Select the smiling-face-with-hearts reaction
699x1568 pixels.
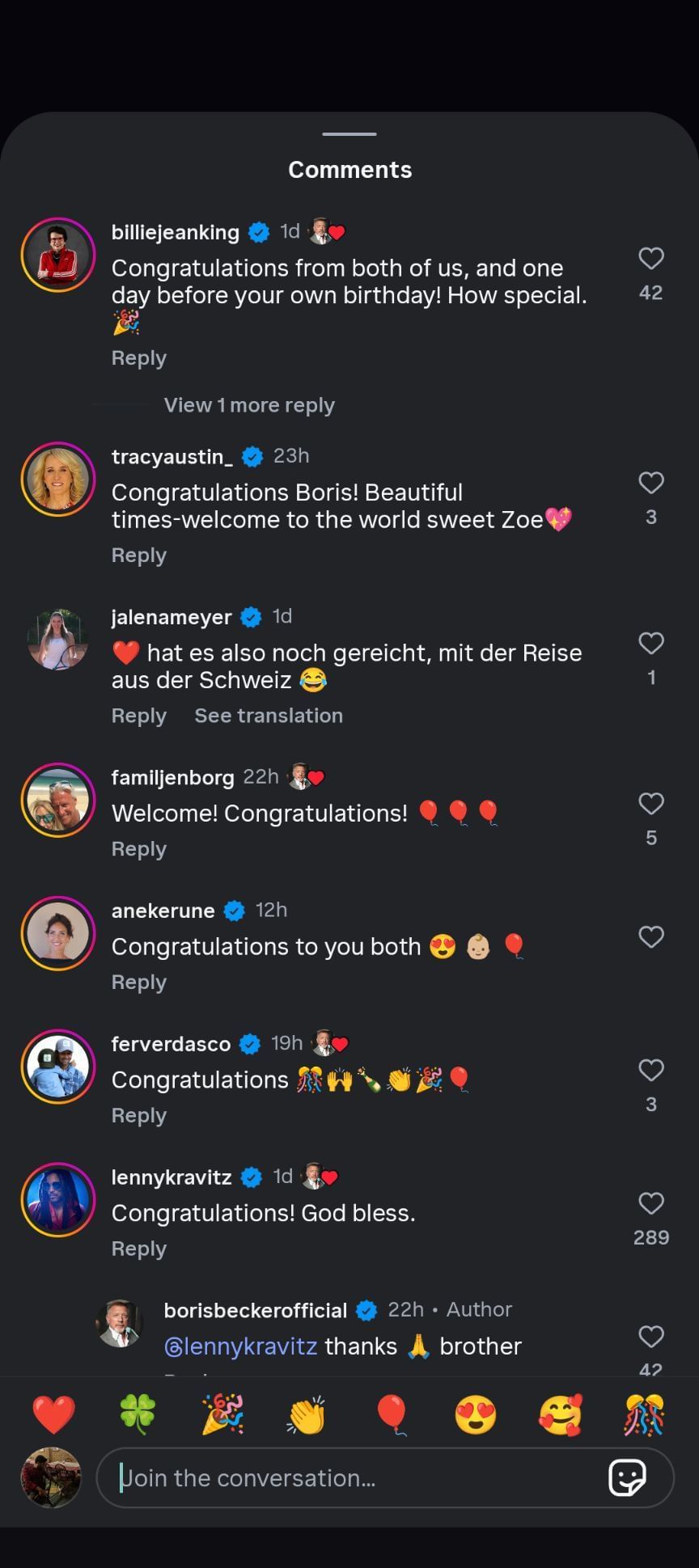point(561,1414)
